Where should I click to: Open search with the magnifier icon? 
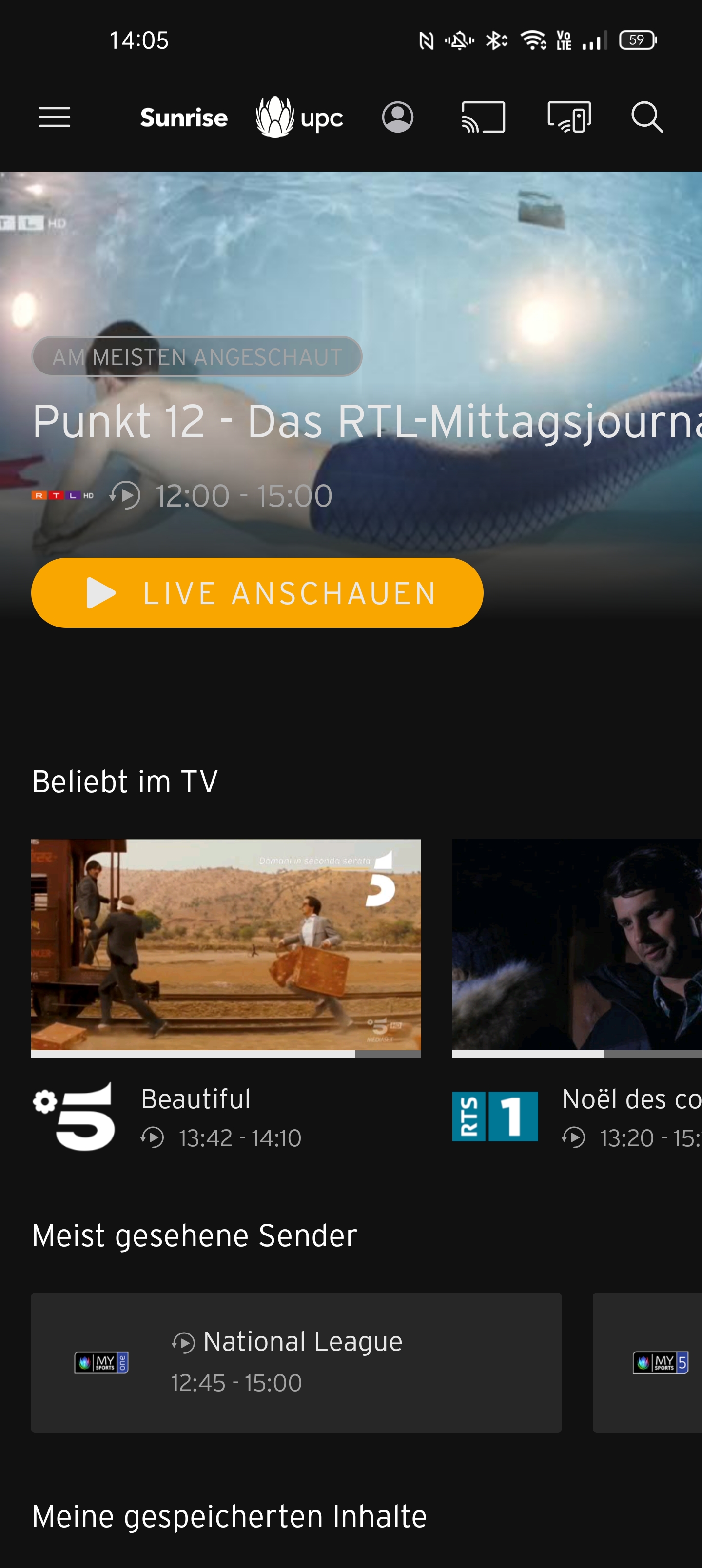pos(647,118)
